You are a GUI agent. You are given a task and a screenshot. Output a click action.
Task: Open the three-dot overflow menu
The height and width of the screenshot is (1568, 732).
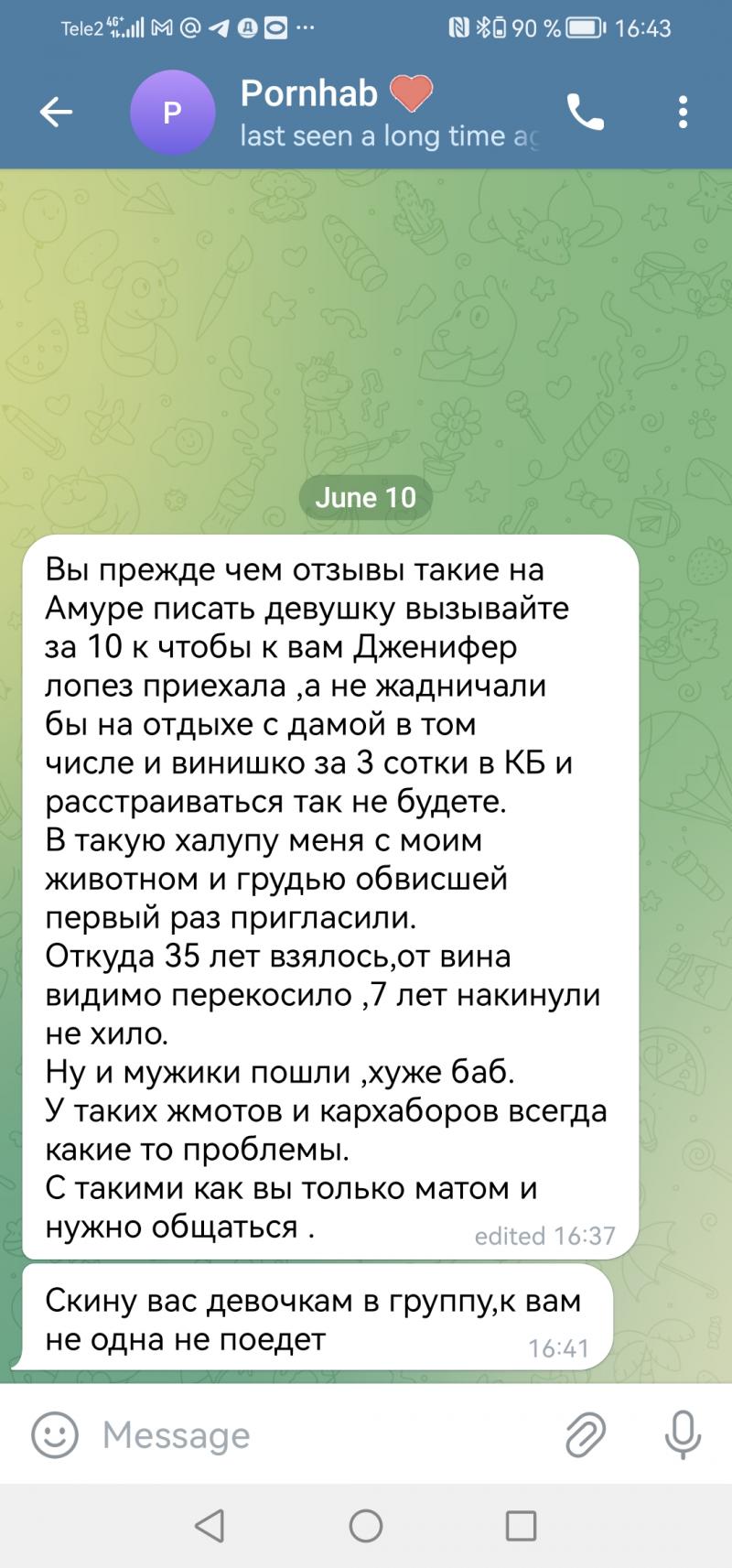(x=683, y=113)
